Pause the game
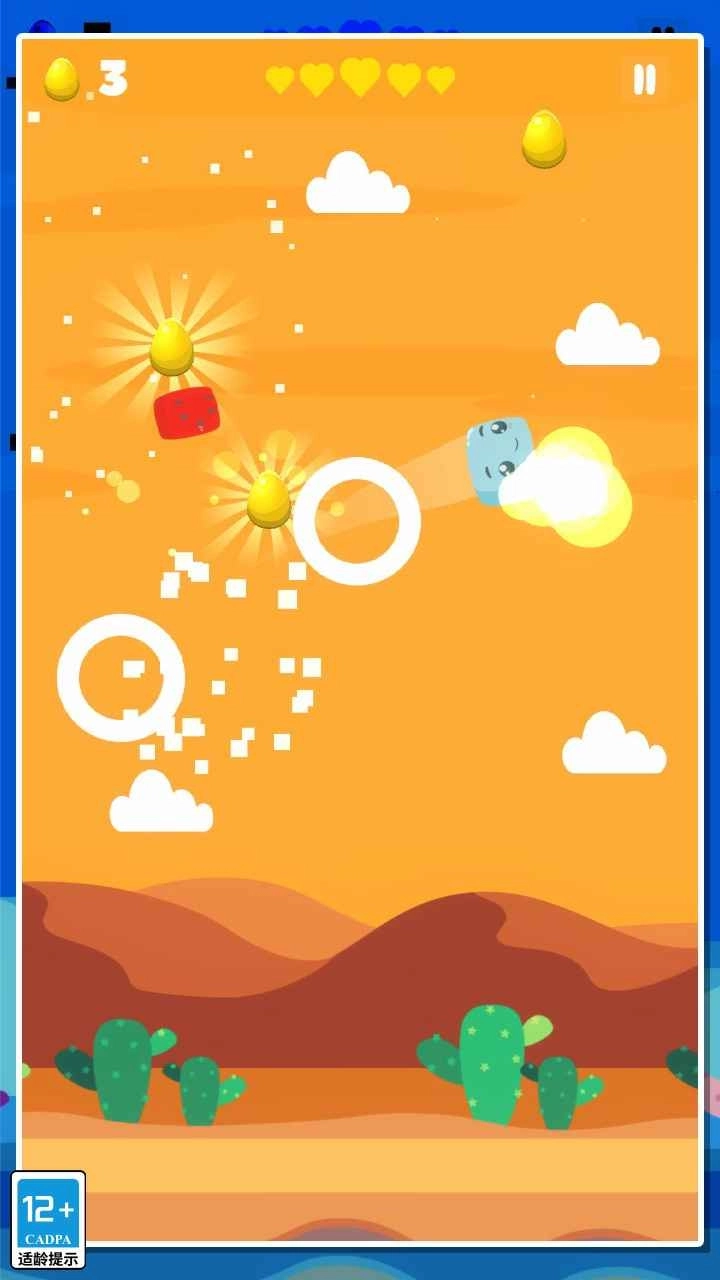This screenshot has height=1280, width=720. [x=645, y=79]
